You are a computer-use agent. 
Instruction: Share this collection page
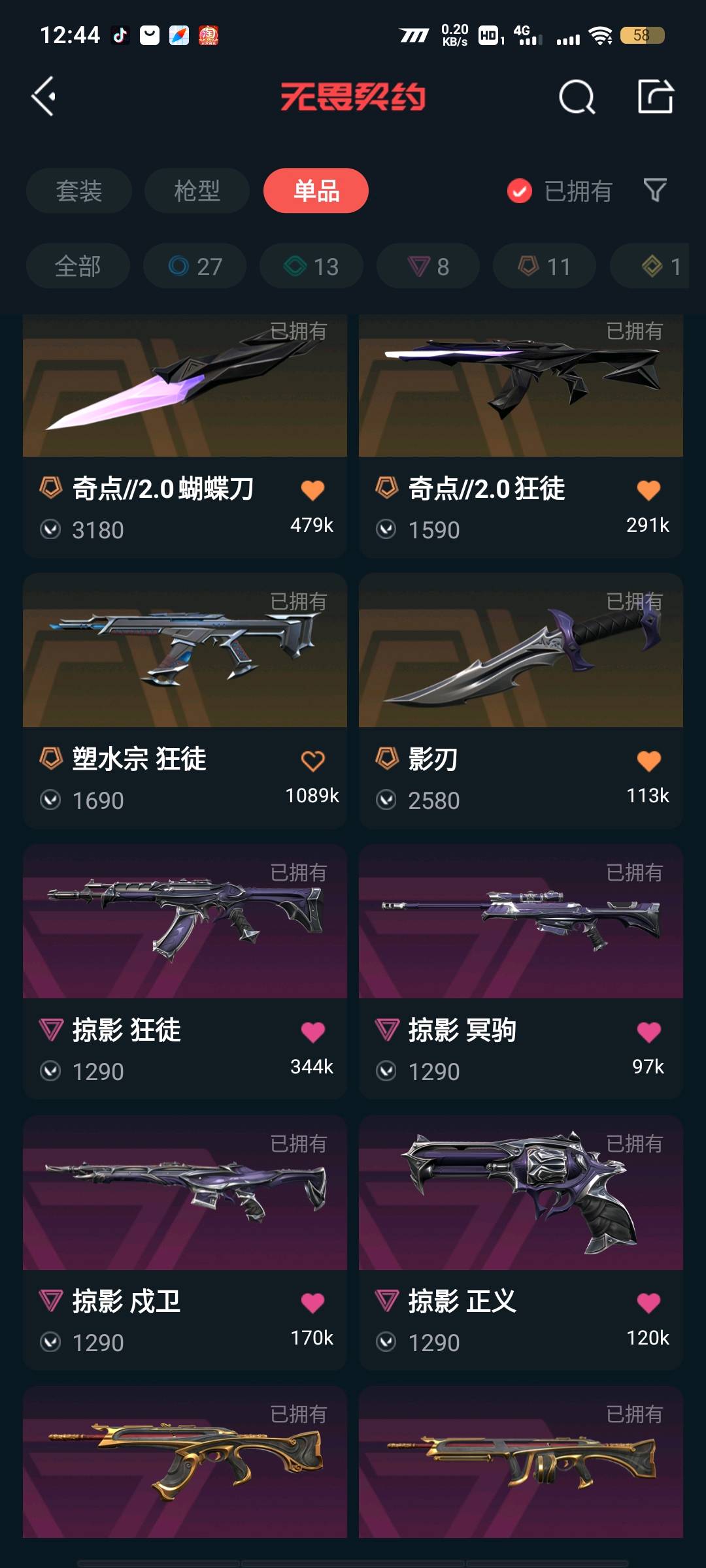pyautogui.click(x=655, y=97)
